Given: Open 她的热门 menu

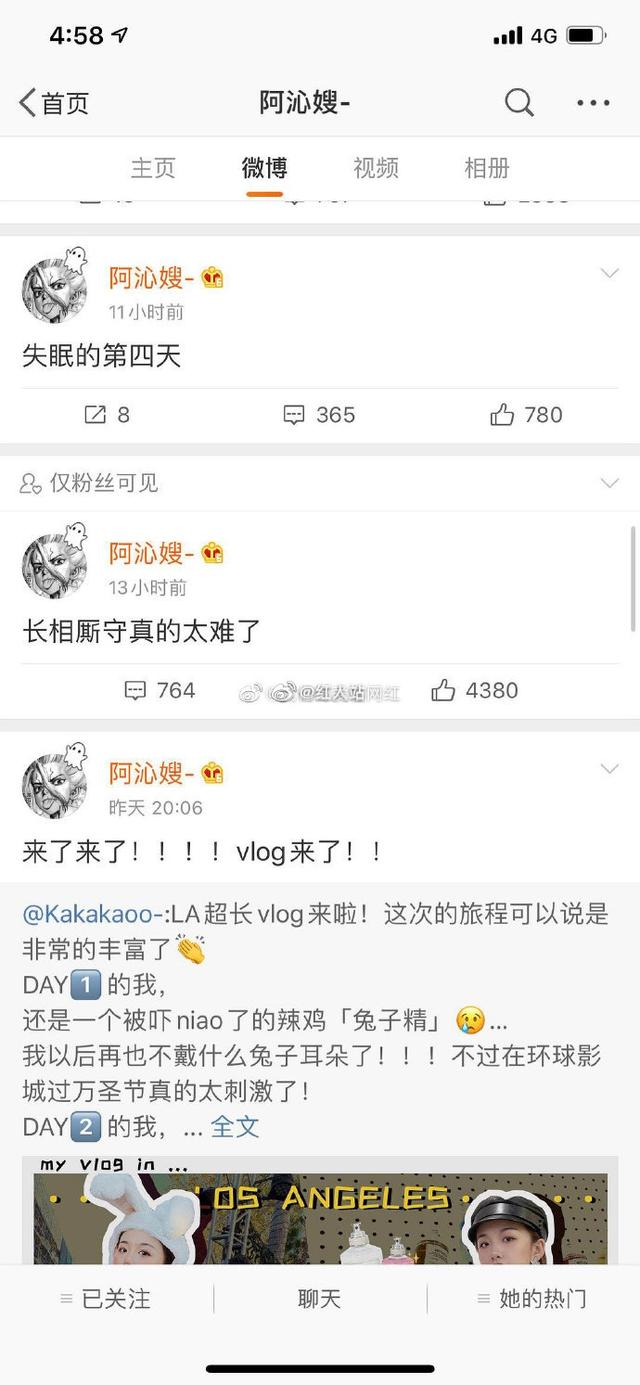Looking at the screenshot, I should (532, 1299).
